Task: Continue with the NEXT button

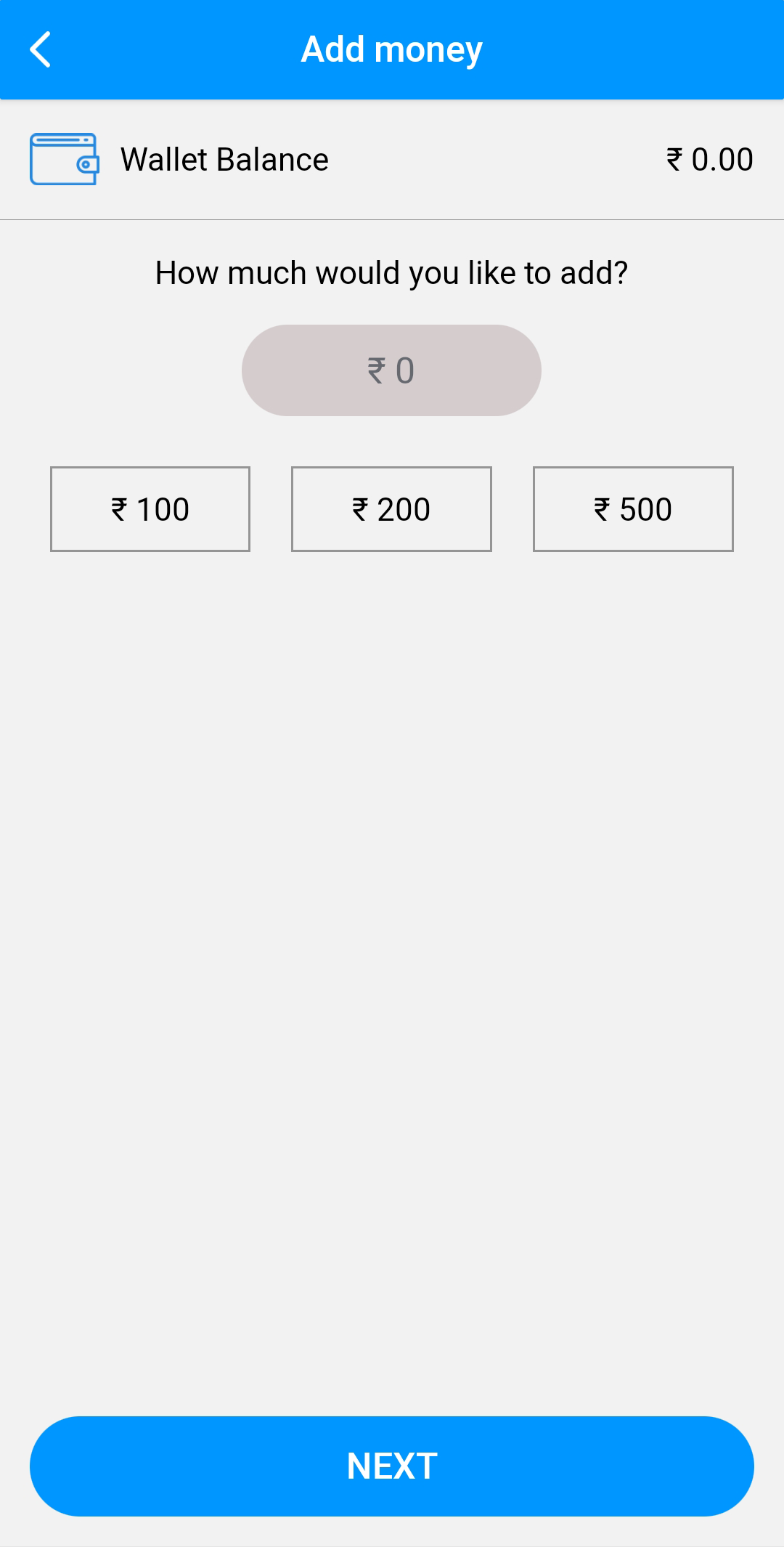Action: point(392,1466)
